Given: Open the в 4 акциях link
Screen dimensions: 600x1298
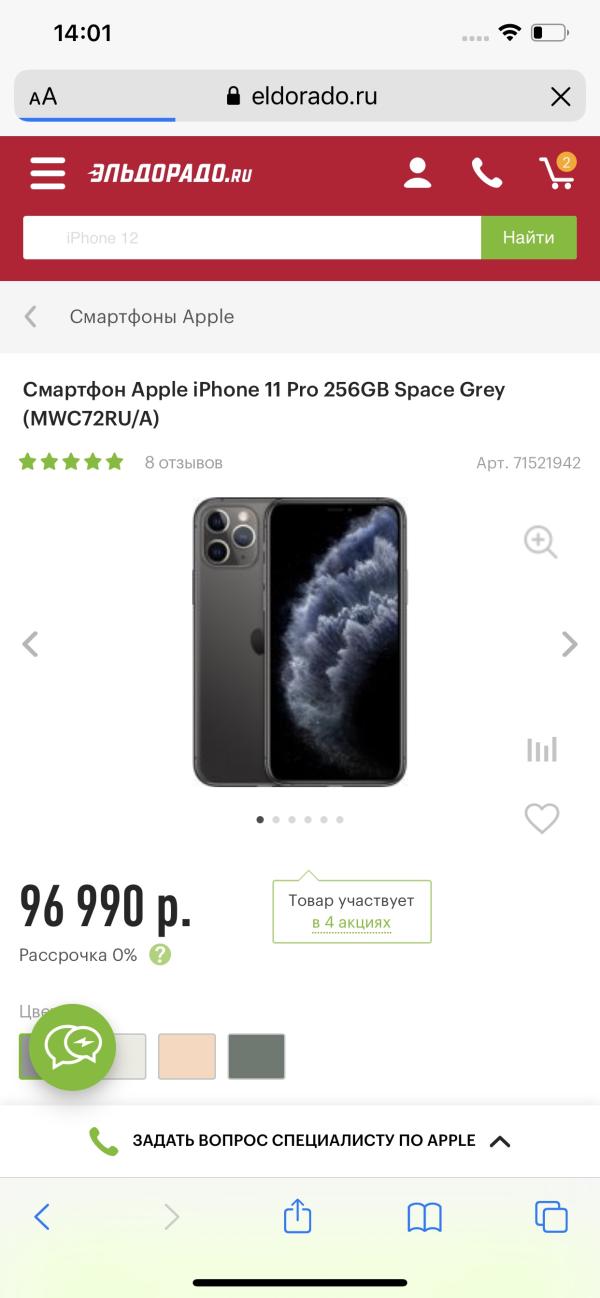Looking at the screenshot, I should 351,923.
